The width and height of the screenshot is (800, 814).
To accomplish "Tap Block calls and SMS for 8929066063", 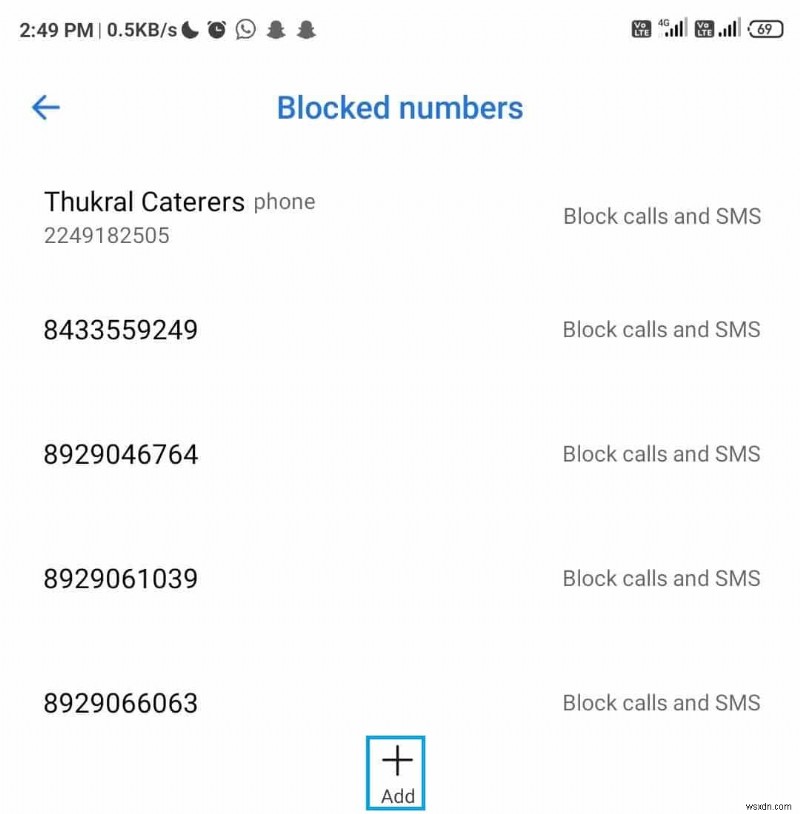I will click(661, 703).
